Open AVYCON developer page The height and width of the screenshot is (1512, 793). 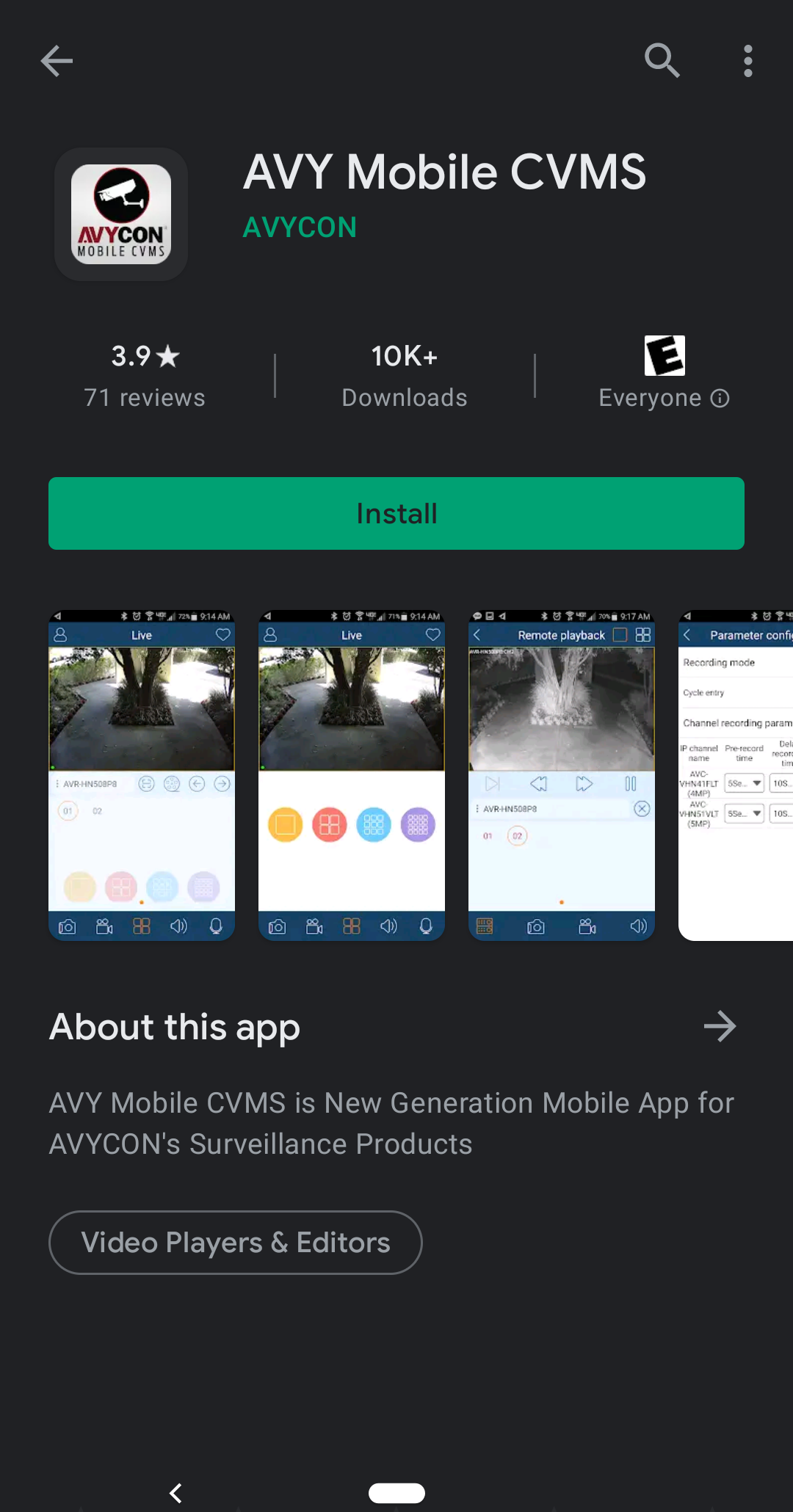pyautogui.click(x=300, y=228)
